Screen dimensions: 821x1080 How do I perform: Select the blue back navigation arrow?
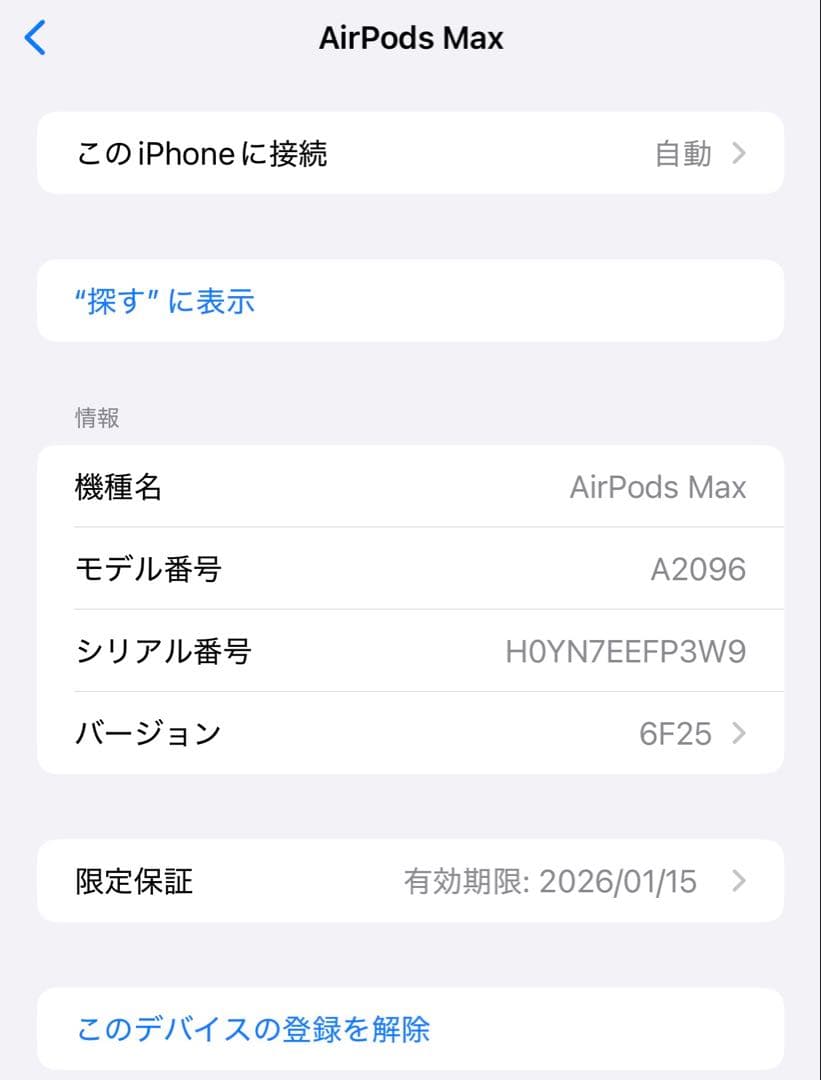click(x=36, y=37)
